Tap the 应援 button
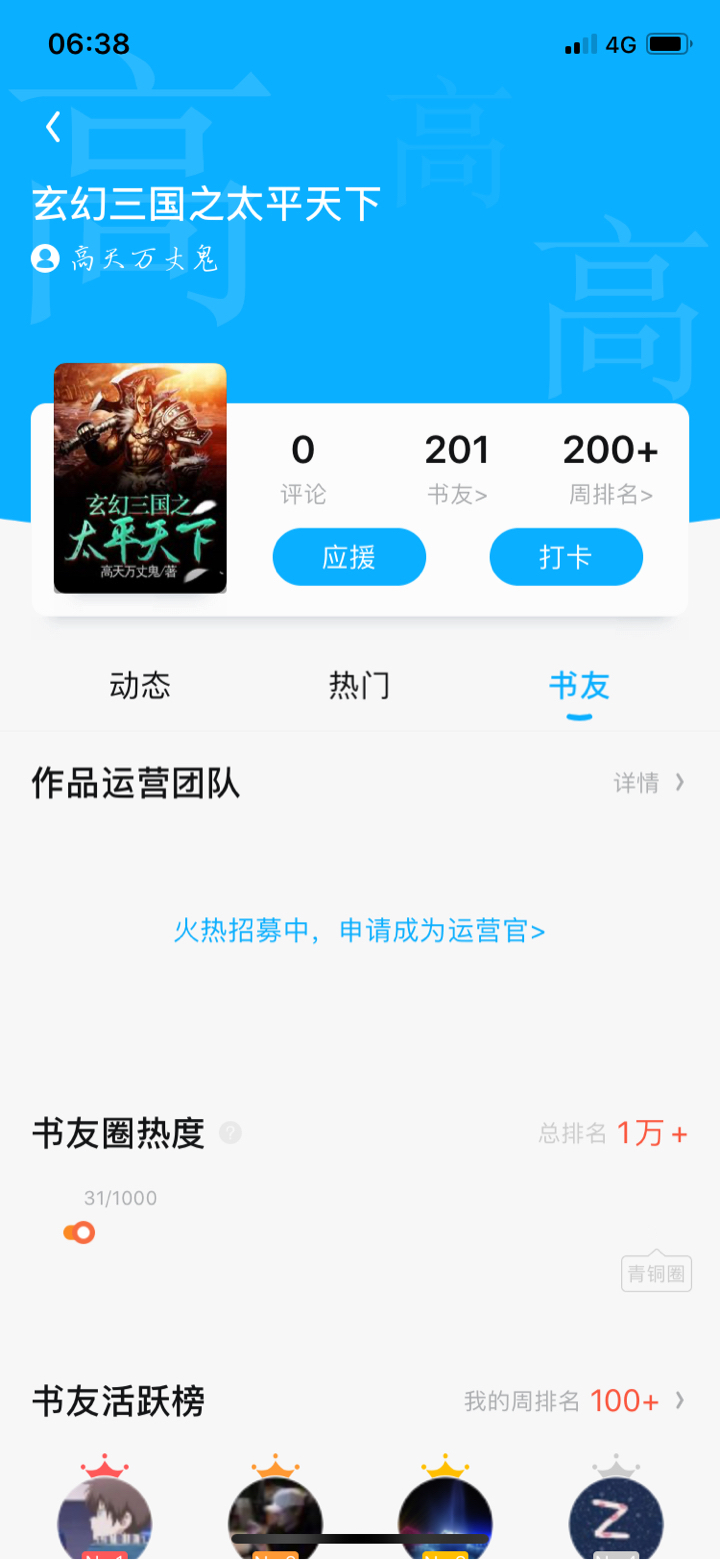 click(349, 557)
